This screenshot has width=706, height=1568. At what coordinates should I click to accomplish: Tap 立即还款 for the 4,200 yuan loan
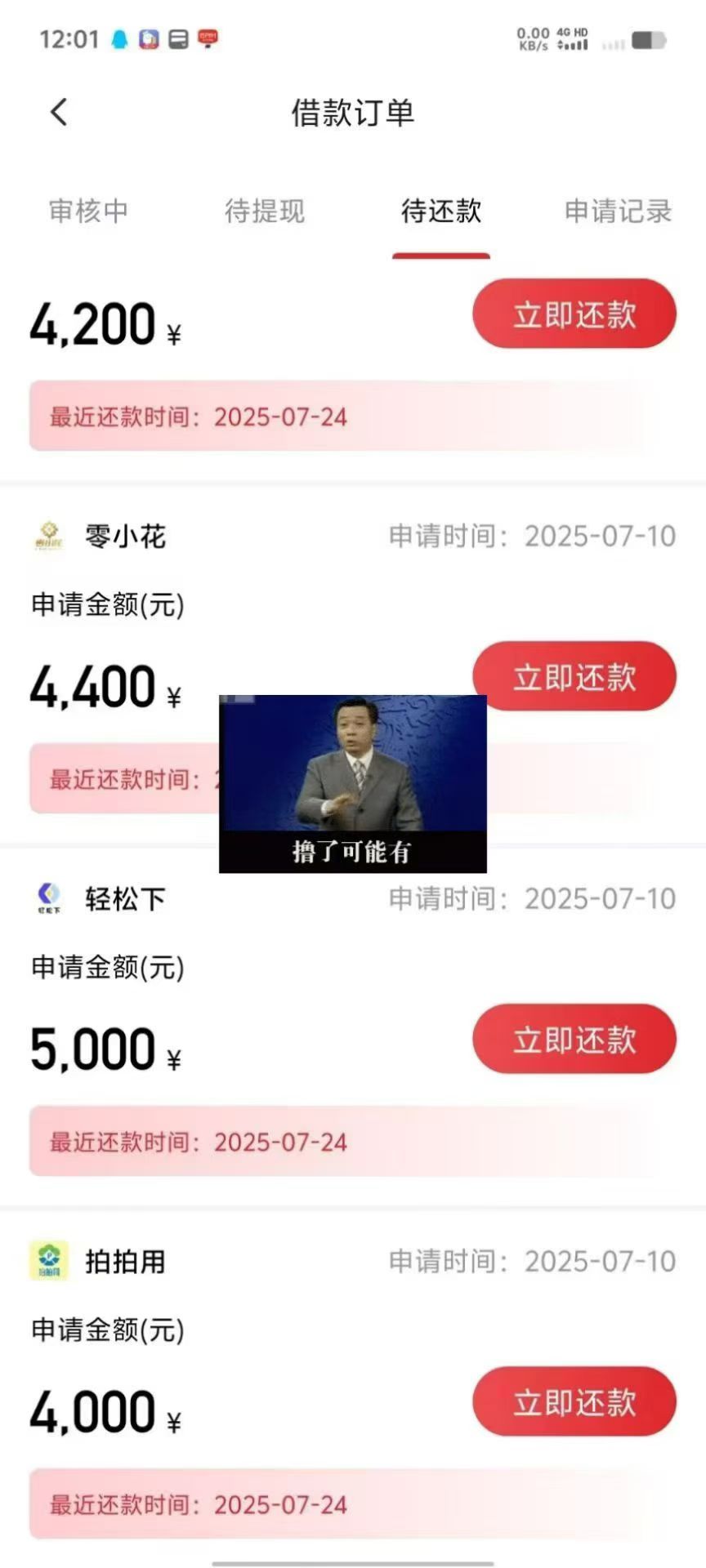[574, 314]
